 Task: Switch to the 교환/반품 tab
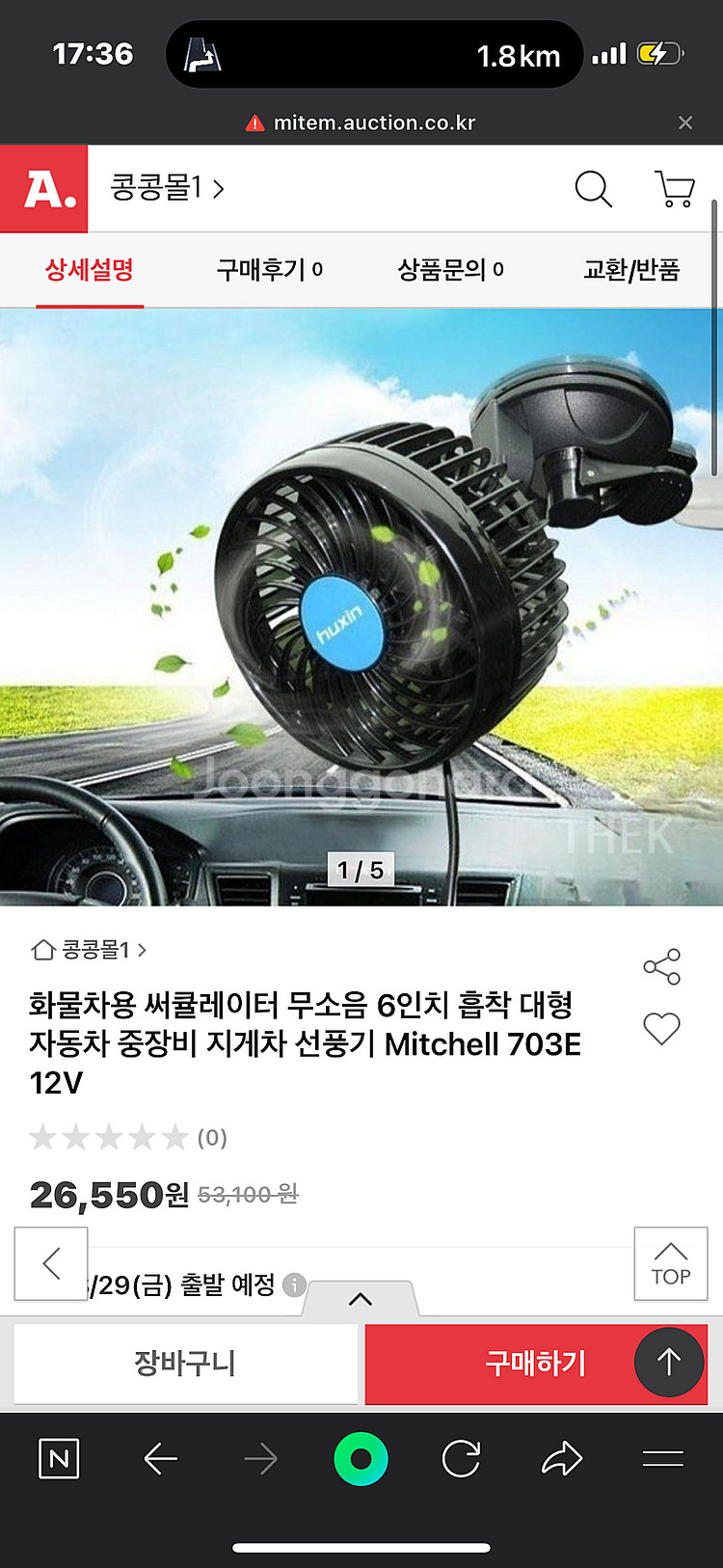(x=631, y=270)
